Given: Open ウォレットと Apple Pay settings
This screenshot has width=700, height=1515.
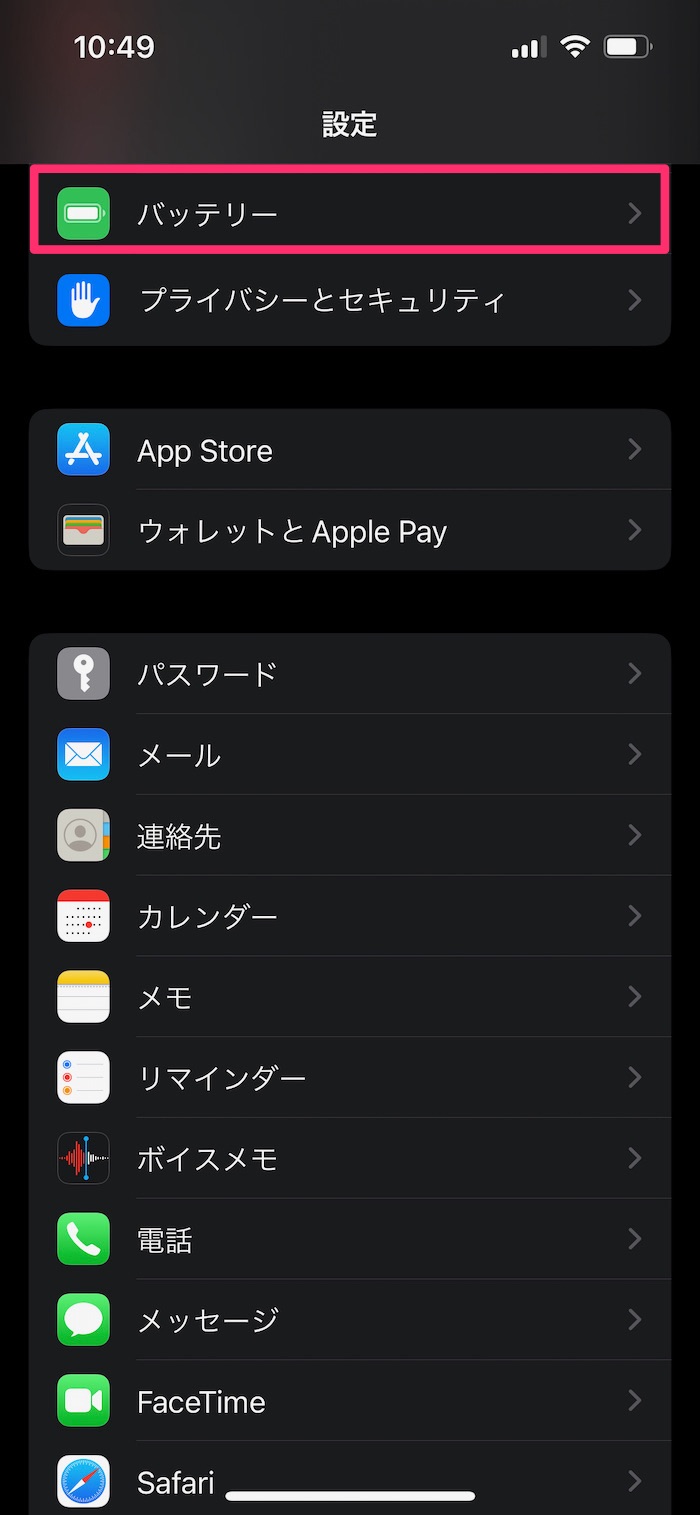Looking at the screenshot, I should tap(349, 531).
